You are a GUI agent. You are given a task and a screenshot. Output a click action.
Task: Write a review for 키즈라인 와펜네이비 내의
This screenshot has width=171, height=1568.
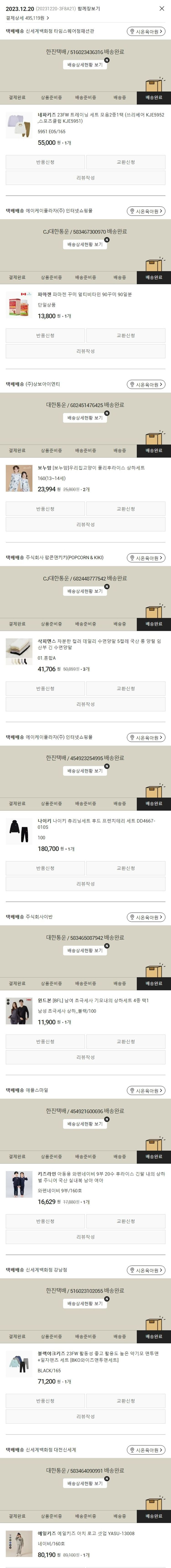[x=85, y=1220]
